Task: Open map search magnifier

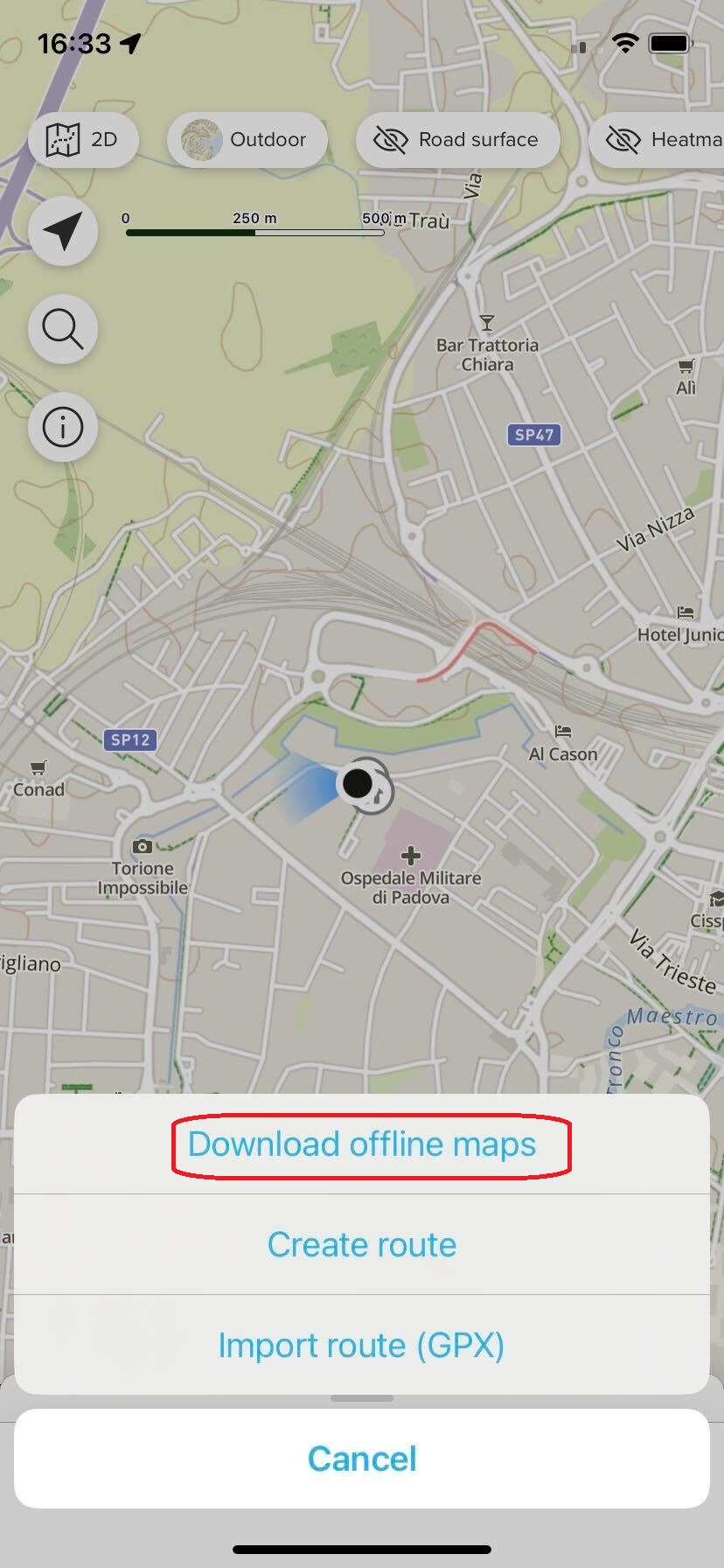Action: click(63, 330)
